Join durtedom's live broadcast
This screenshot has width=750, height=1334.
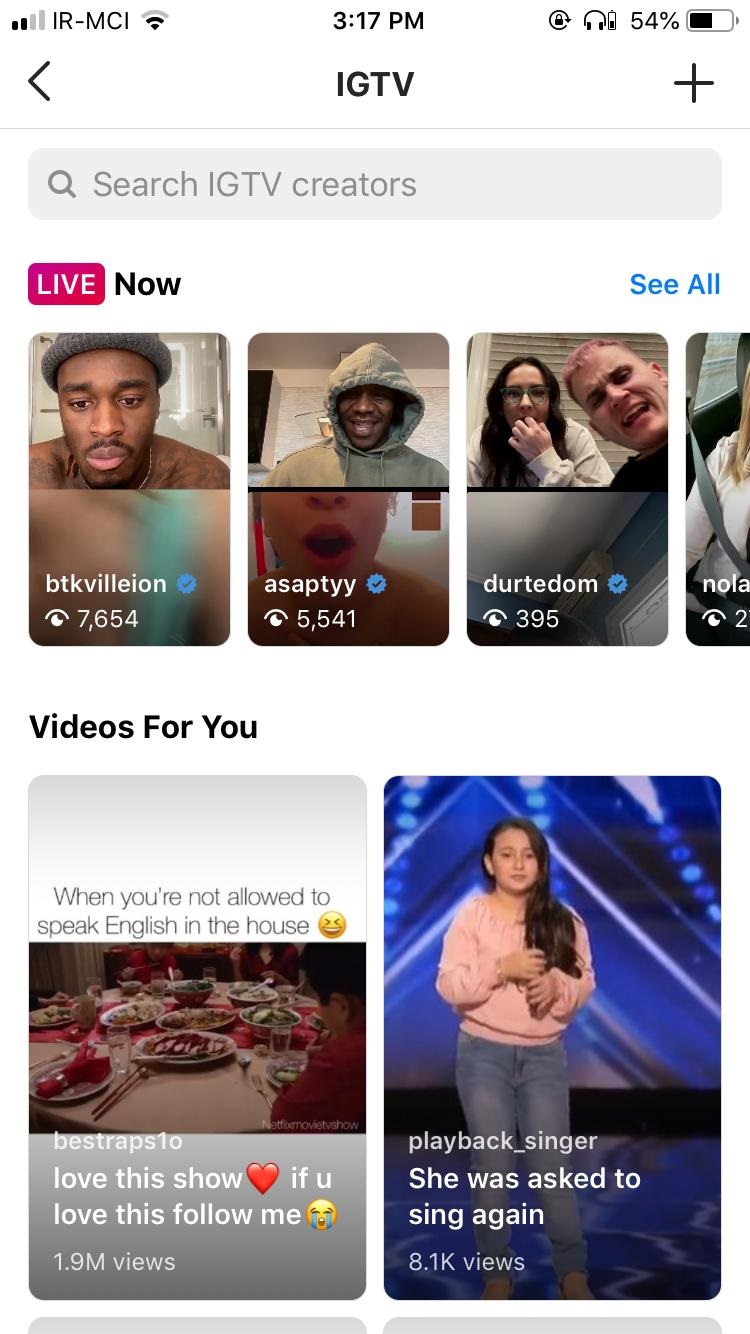pos(567,489)
